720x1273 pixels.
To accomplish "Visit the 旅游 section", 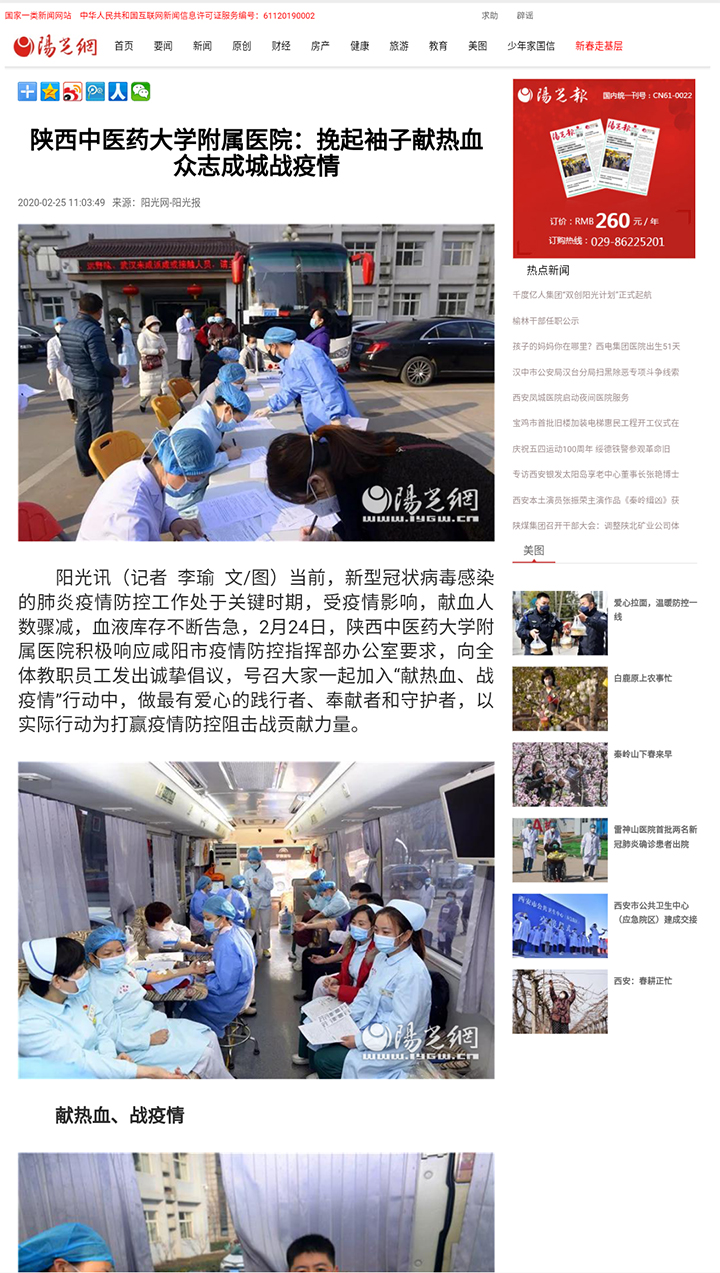I will click(x=399, y=46).
